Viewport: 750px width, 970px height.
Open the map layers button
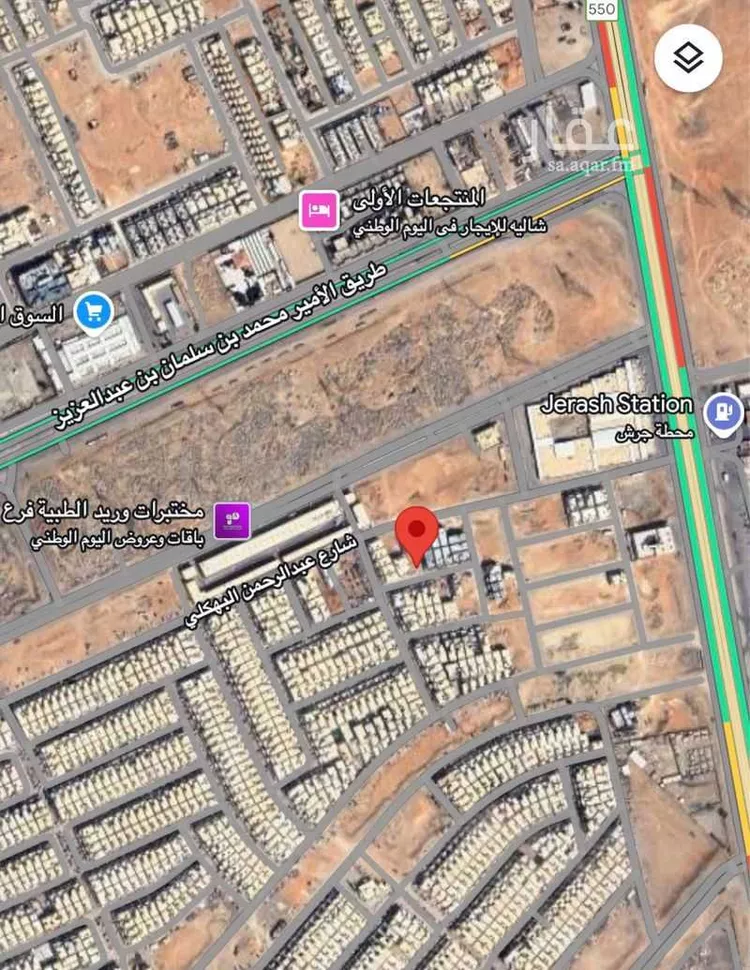pyautogui.click(x=688, y=58)
